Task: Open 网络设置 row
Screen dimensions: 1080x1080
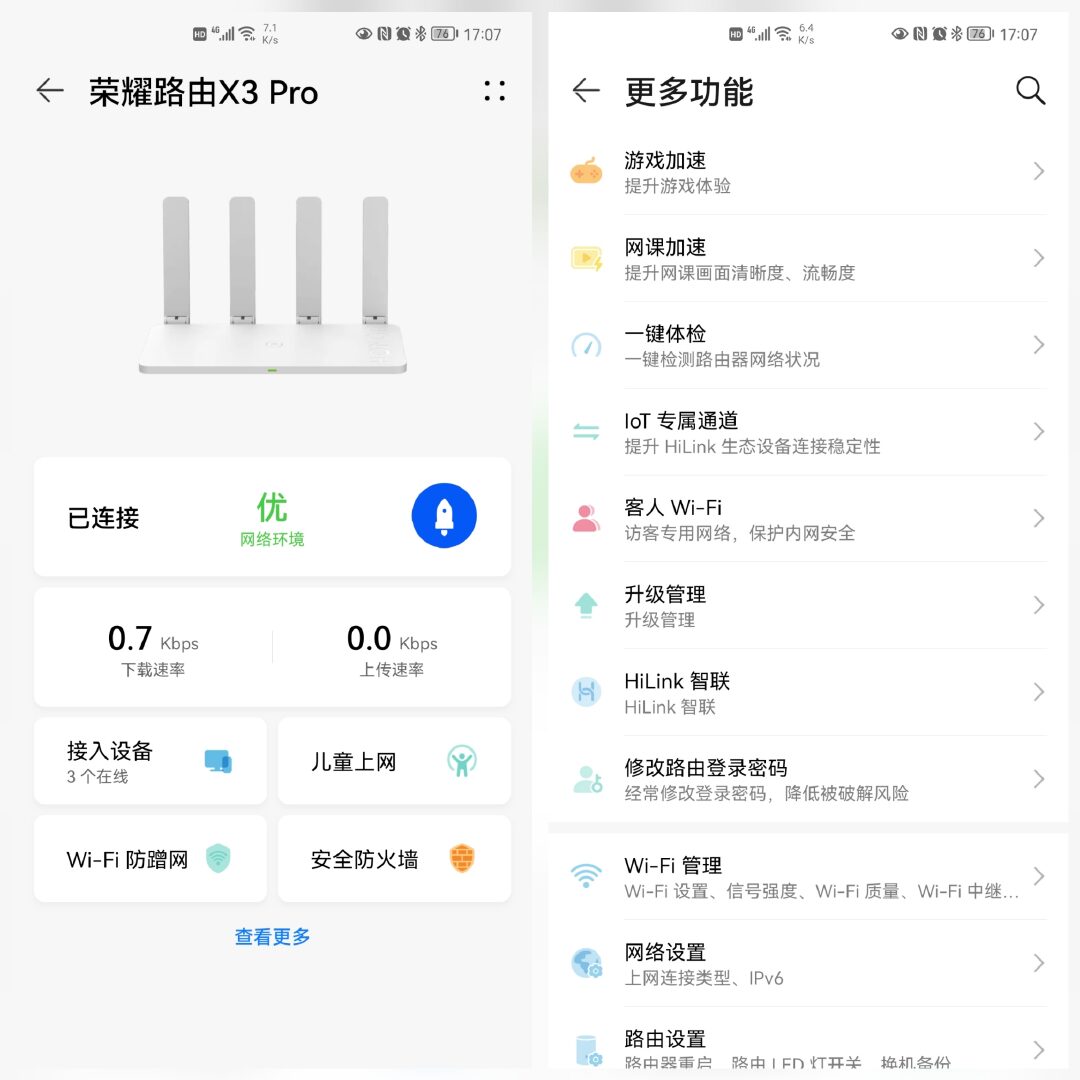Action: 809,964
